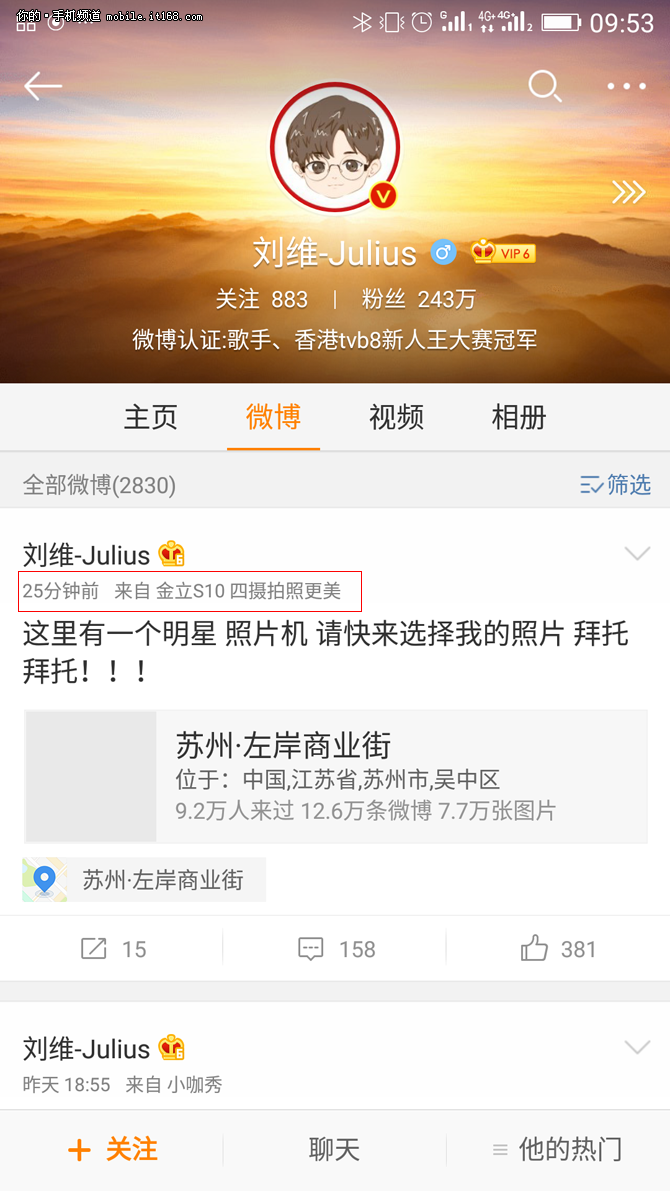Open the three-dot overflow menu
This screenshot has width=670, height=1191.
coord(627,87)
